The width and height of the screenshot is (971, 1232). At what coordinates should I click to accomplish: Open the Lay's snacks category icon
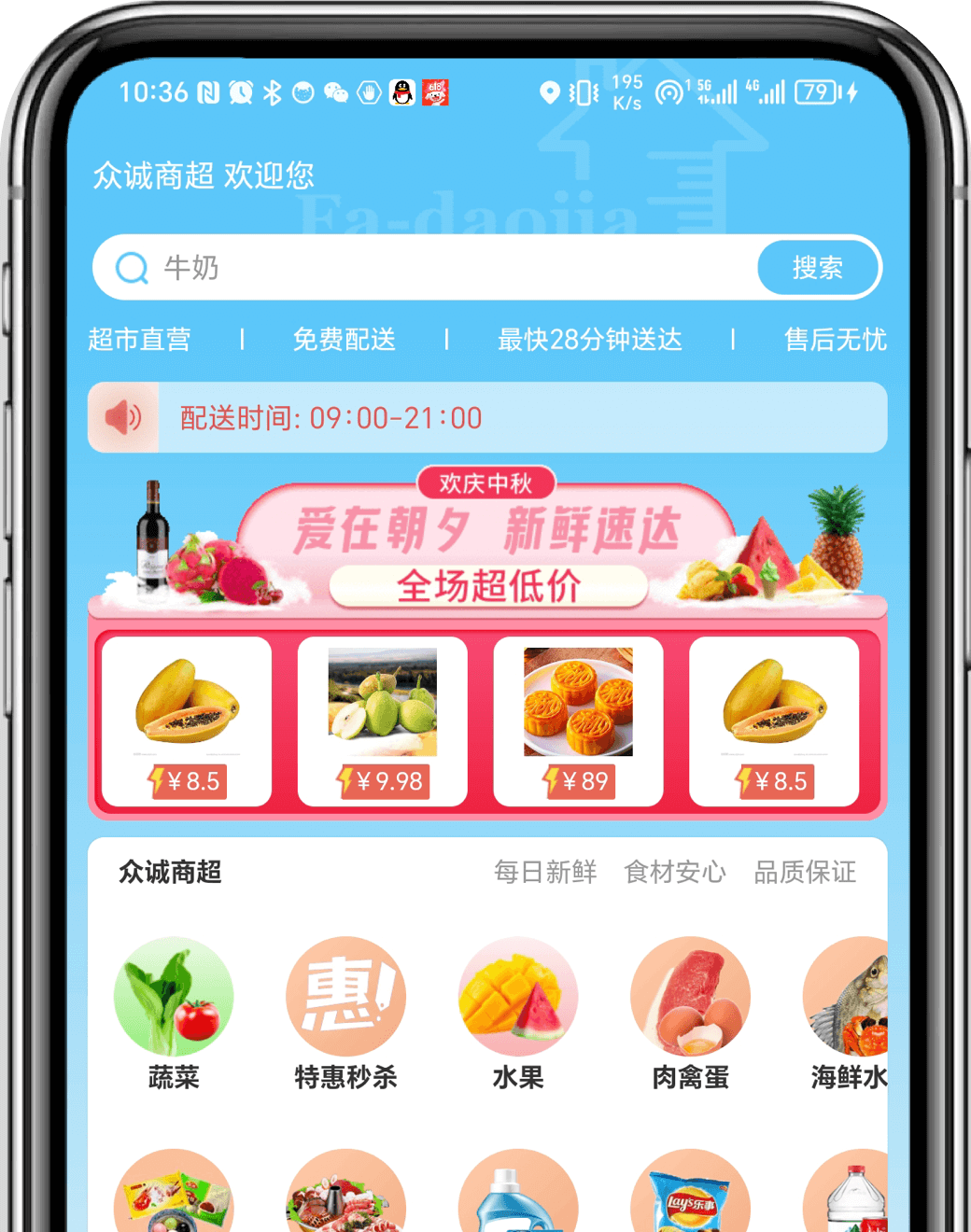690,1197
